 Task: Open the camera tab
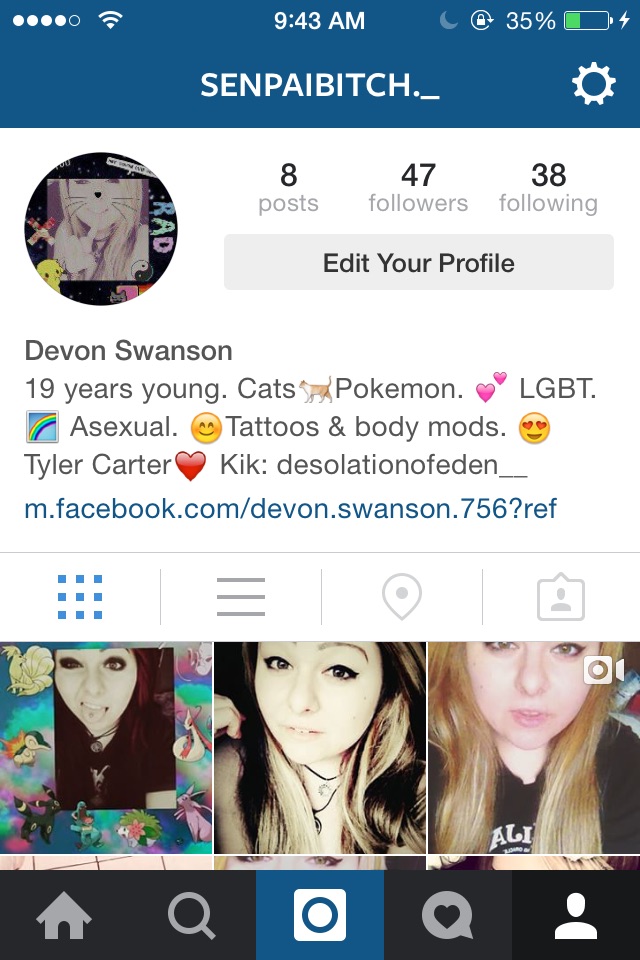(320, 915)
